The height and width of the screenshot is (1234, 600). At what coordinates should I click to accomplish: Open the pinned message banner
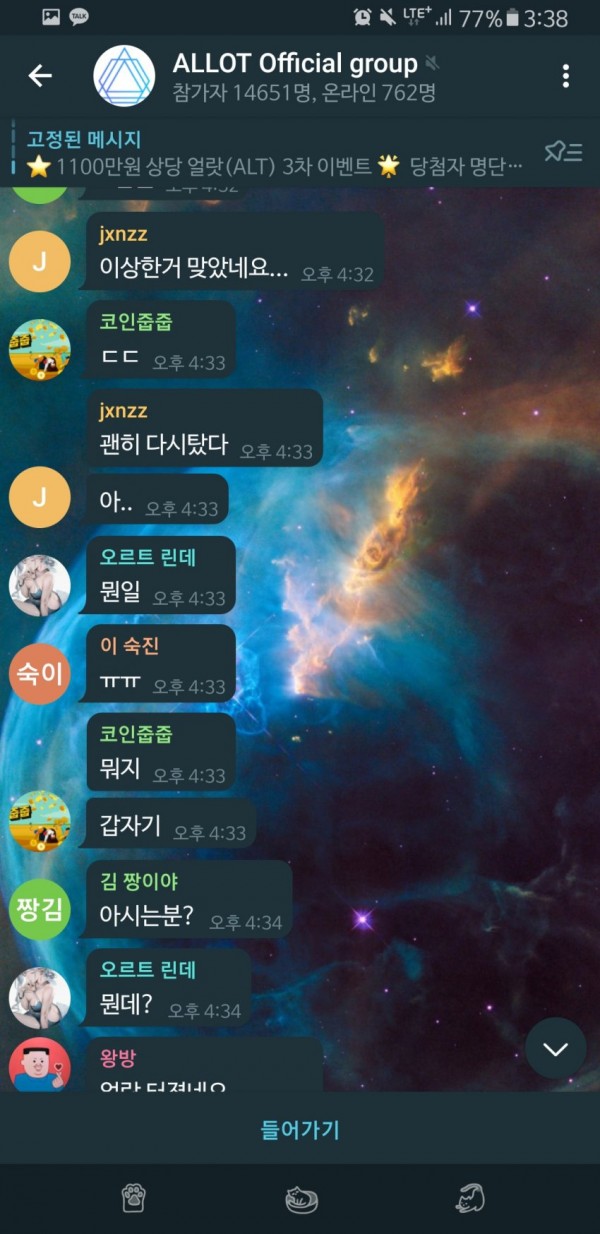click(x=270, y=153)
